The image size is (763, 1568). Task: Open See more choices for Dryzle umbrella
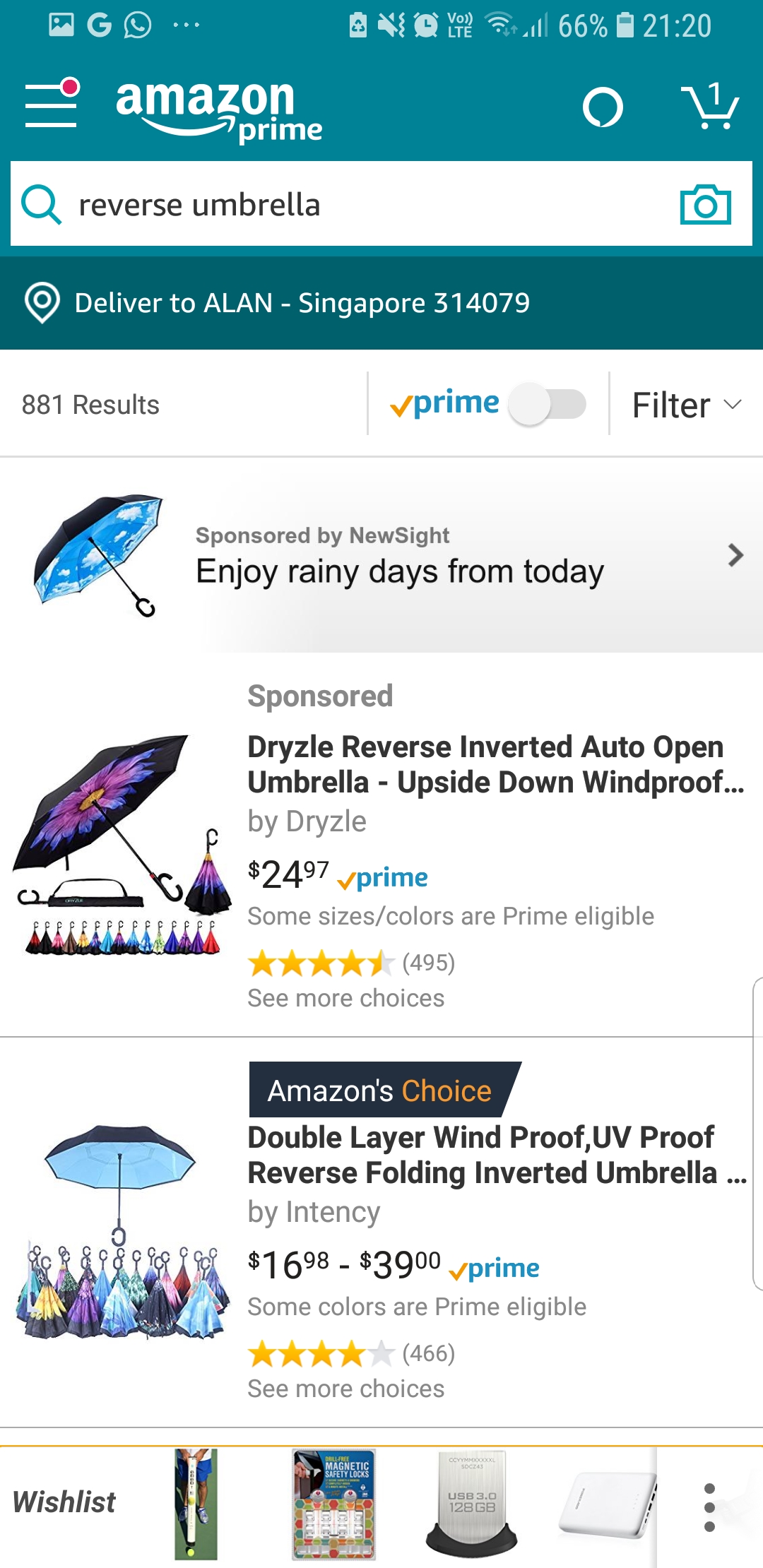pyautogui.click(x=345, y=997)
